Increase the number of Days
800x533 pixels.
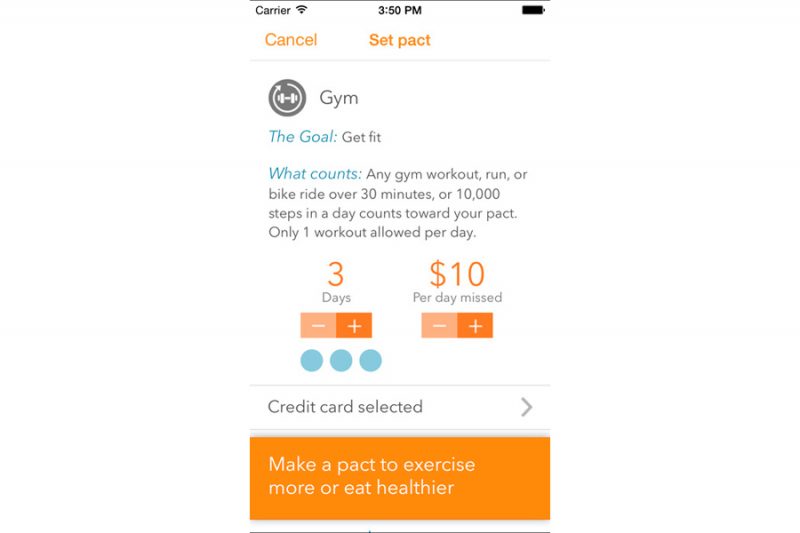[354, 326]
